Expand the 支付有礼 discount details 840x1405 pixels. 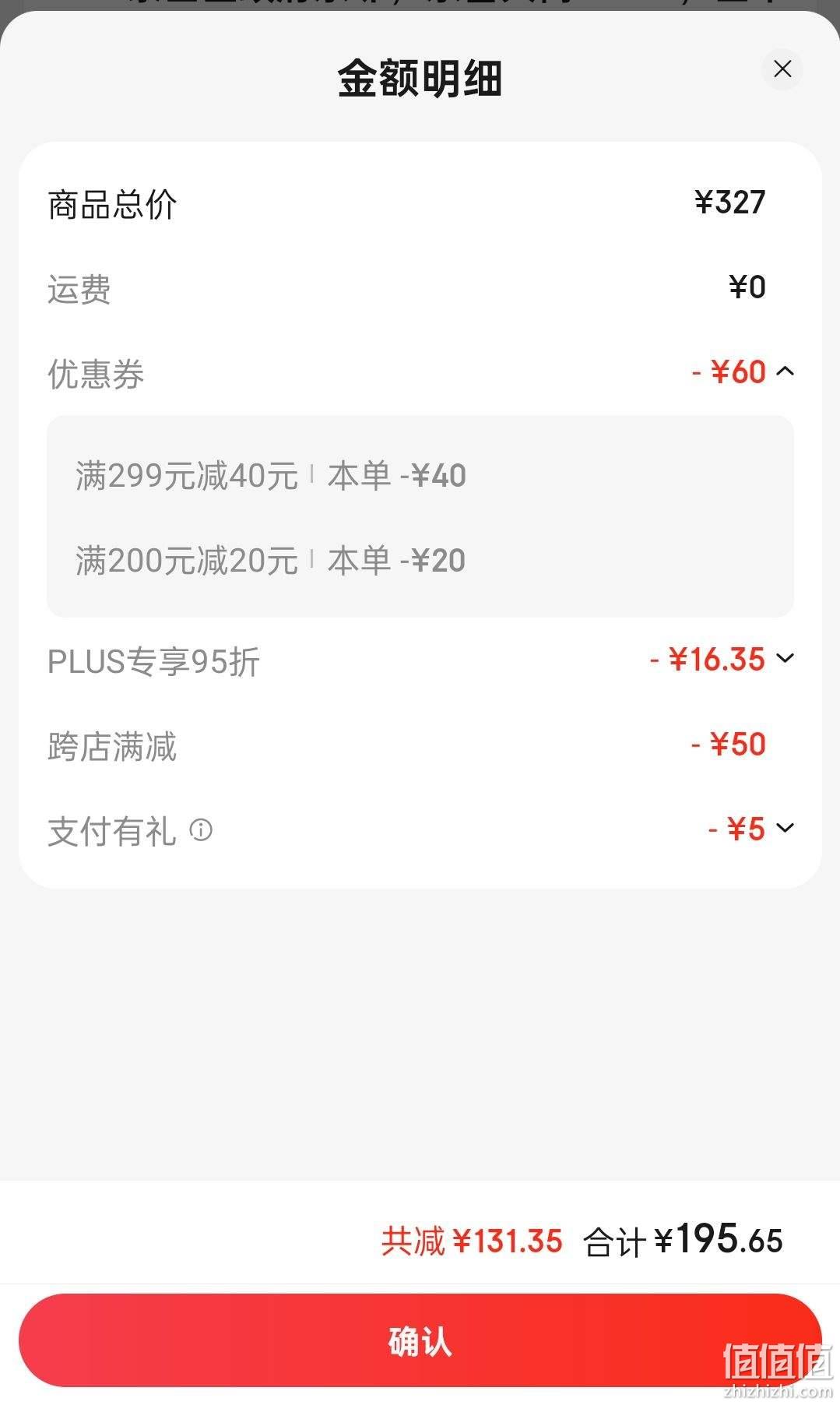click(786, 828)
